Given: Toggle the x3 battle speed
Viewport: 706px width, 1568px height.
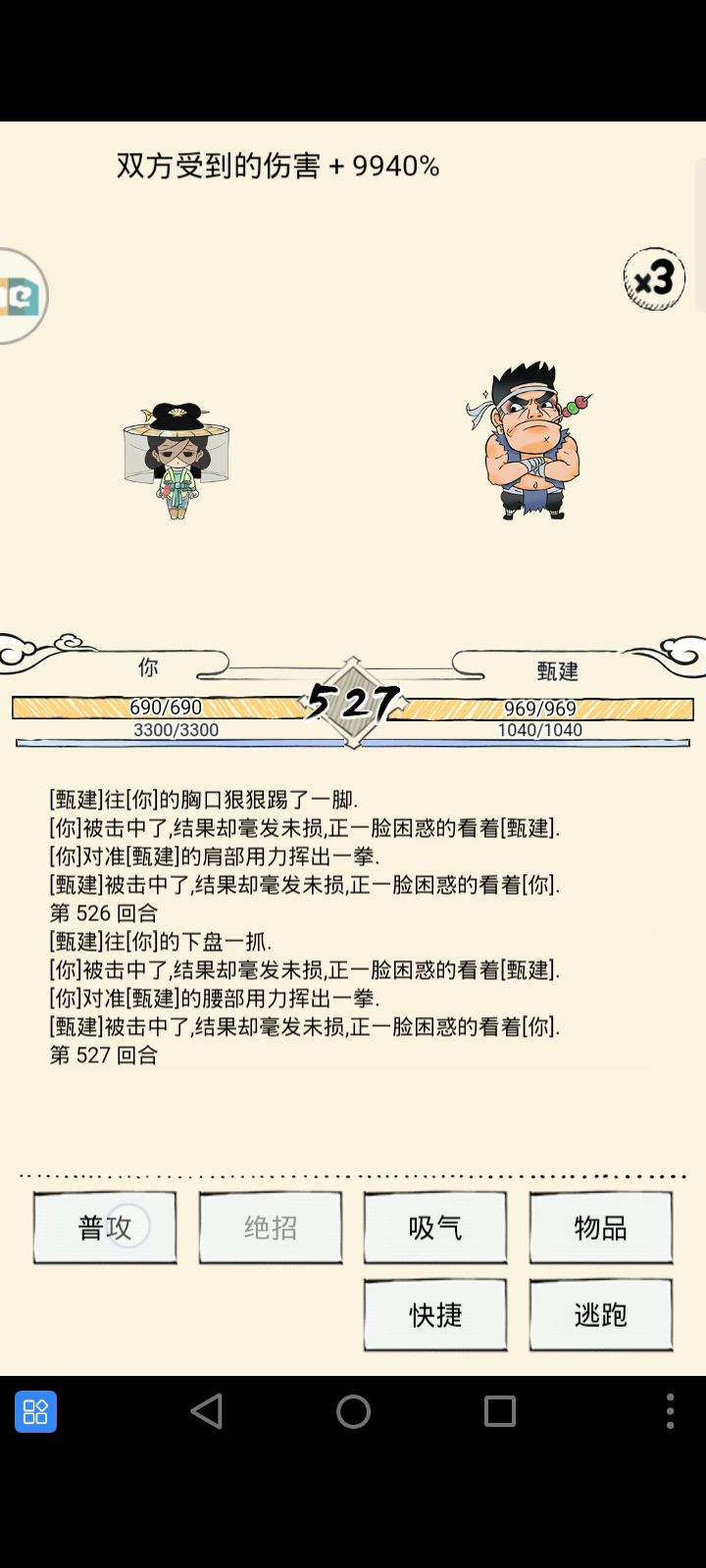Looking at the screenshot, I should tap(654, 279).
